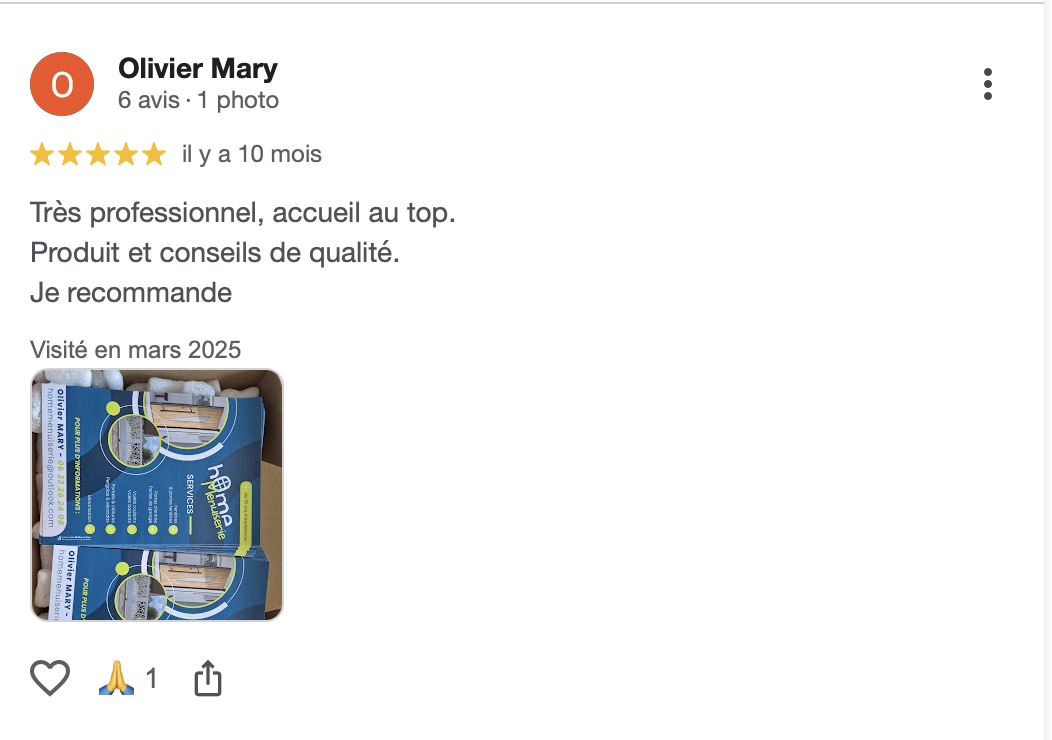The height and width of the screenshot is (740, 1052).
Task: Like Olivier Mary's review with the heart
Action: pos(49,679)
